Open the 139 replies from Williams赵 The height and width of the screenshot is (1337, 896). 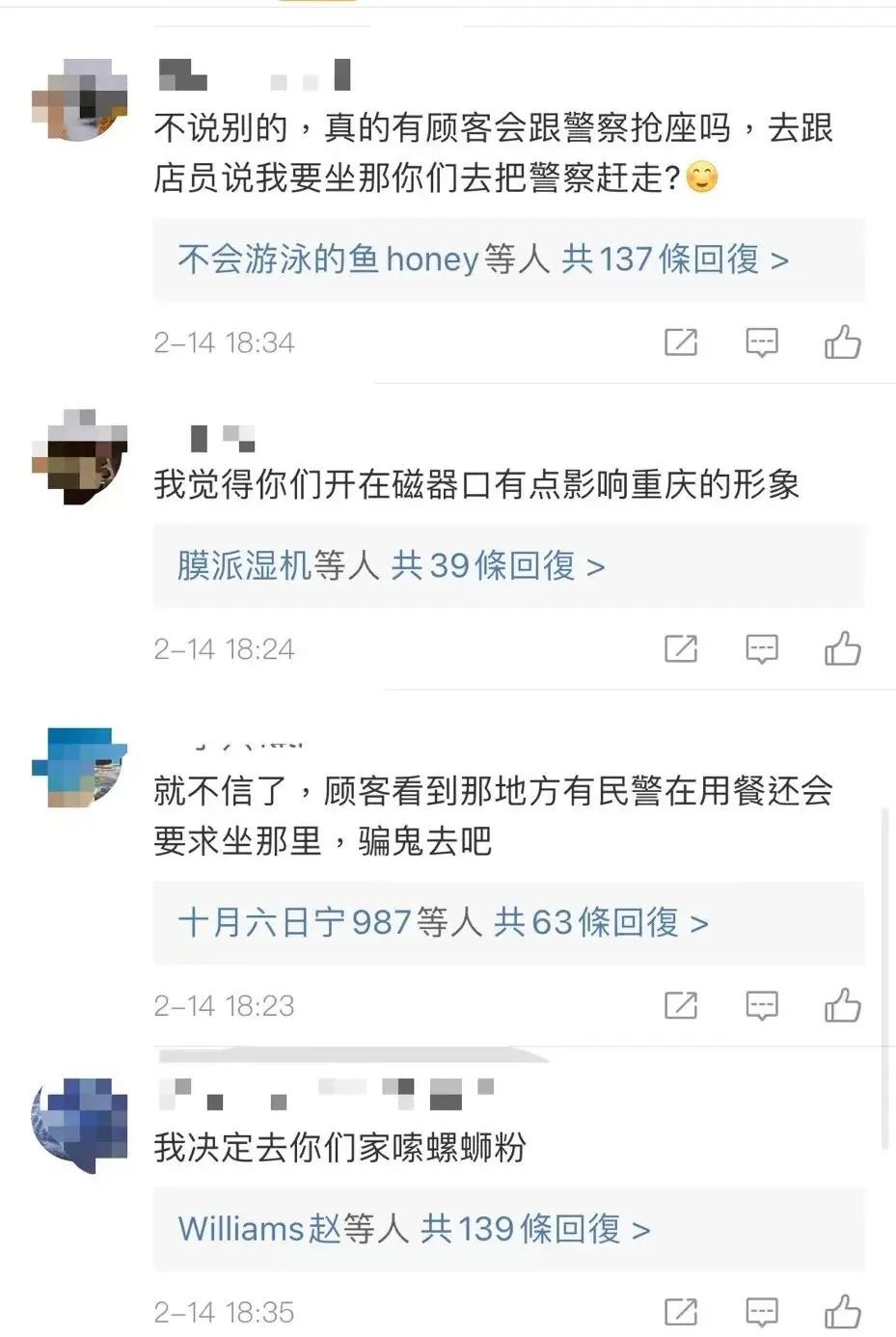(x=414, y=1229)
